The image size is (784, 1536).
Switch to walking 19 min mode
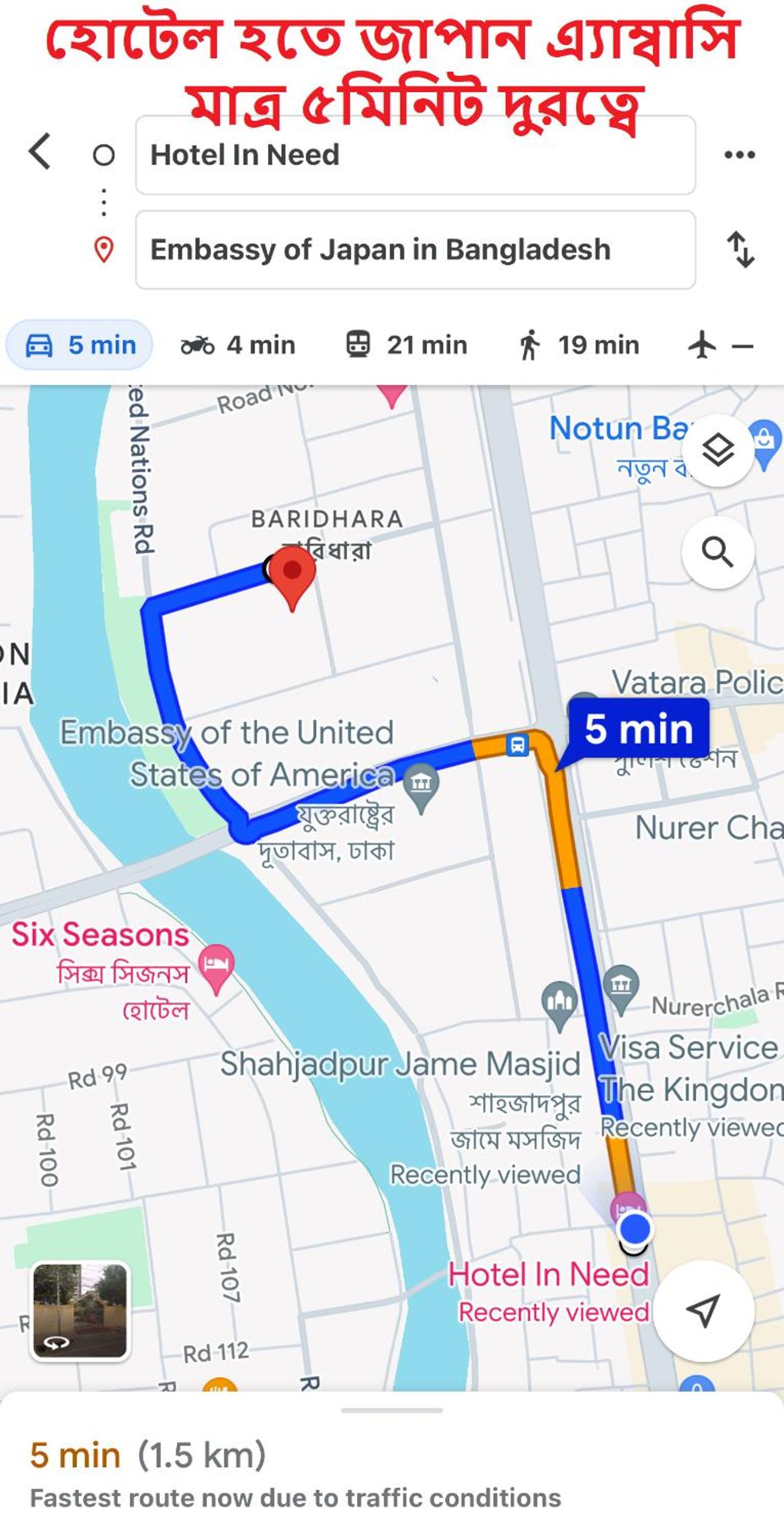click(579, 345)
